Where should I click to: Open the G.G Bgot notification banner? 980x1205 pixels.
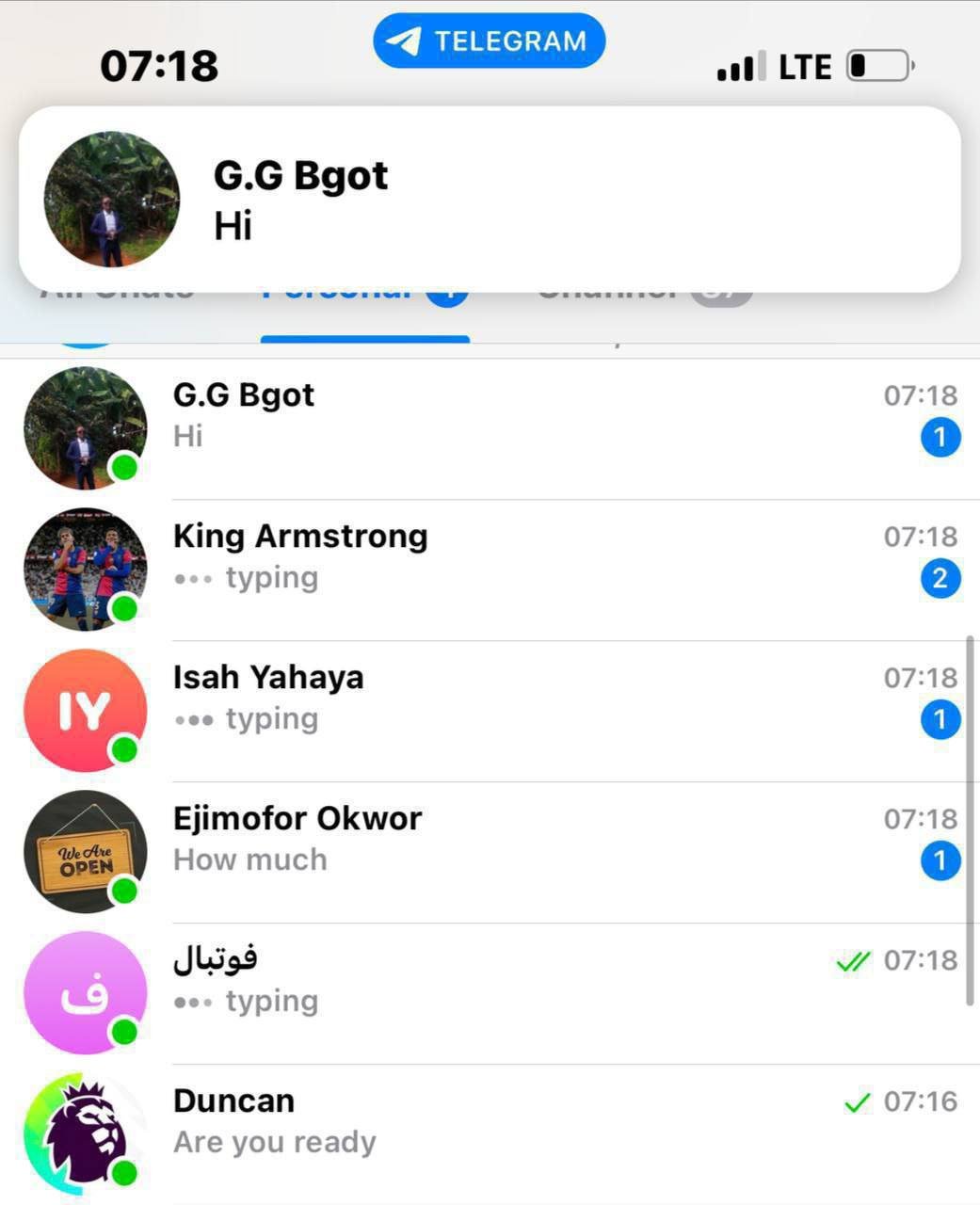[x=490, y=200]
